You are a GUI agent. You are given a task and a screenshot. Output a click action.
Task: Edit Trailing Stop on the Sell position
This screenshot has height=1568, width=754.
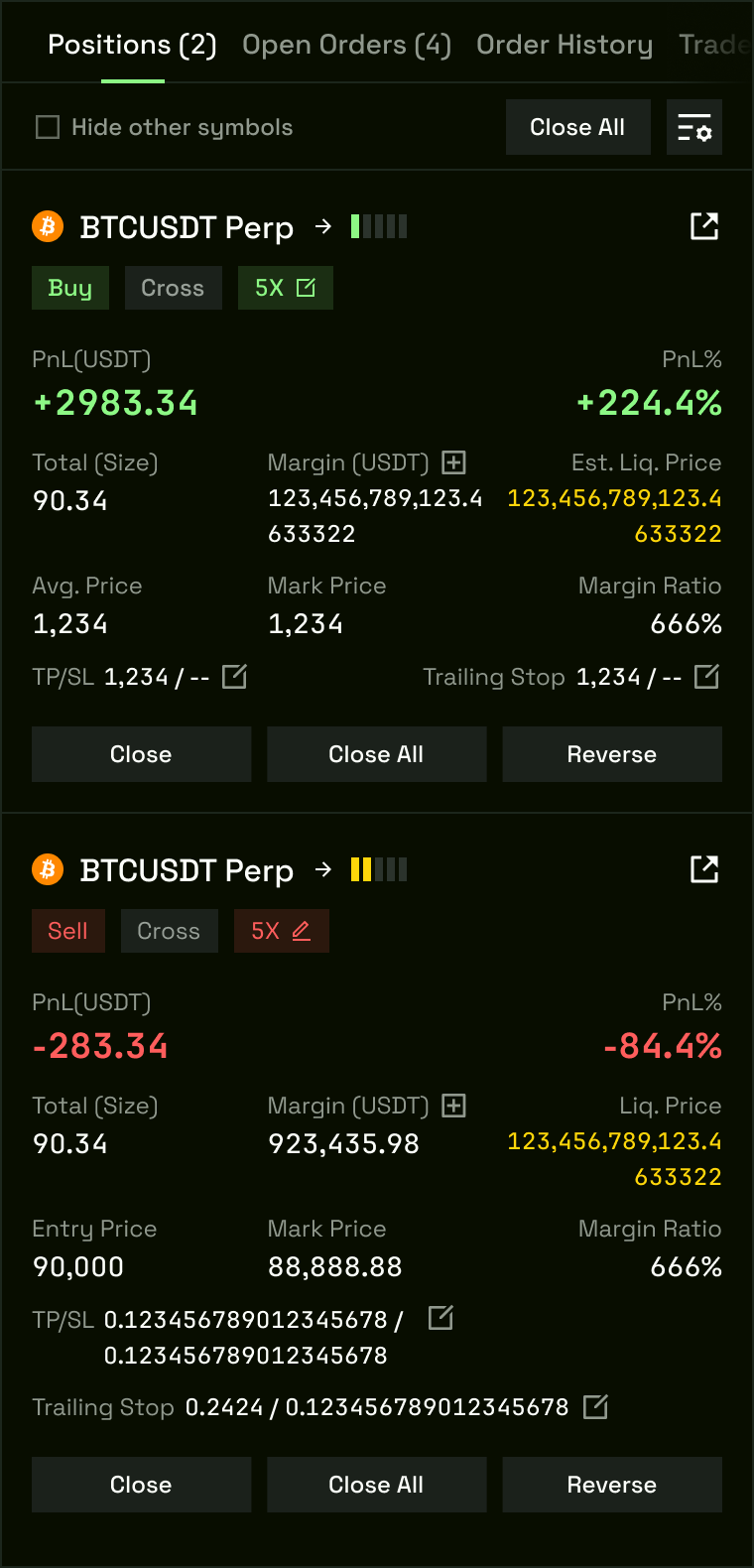pos(595,1407)
